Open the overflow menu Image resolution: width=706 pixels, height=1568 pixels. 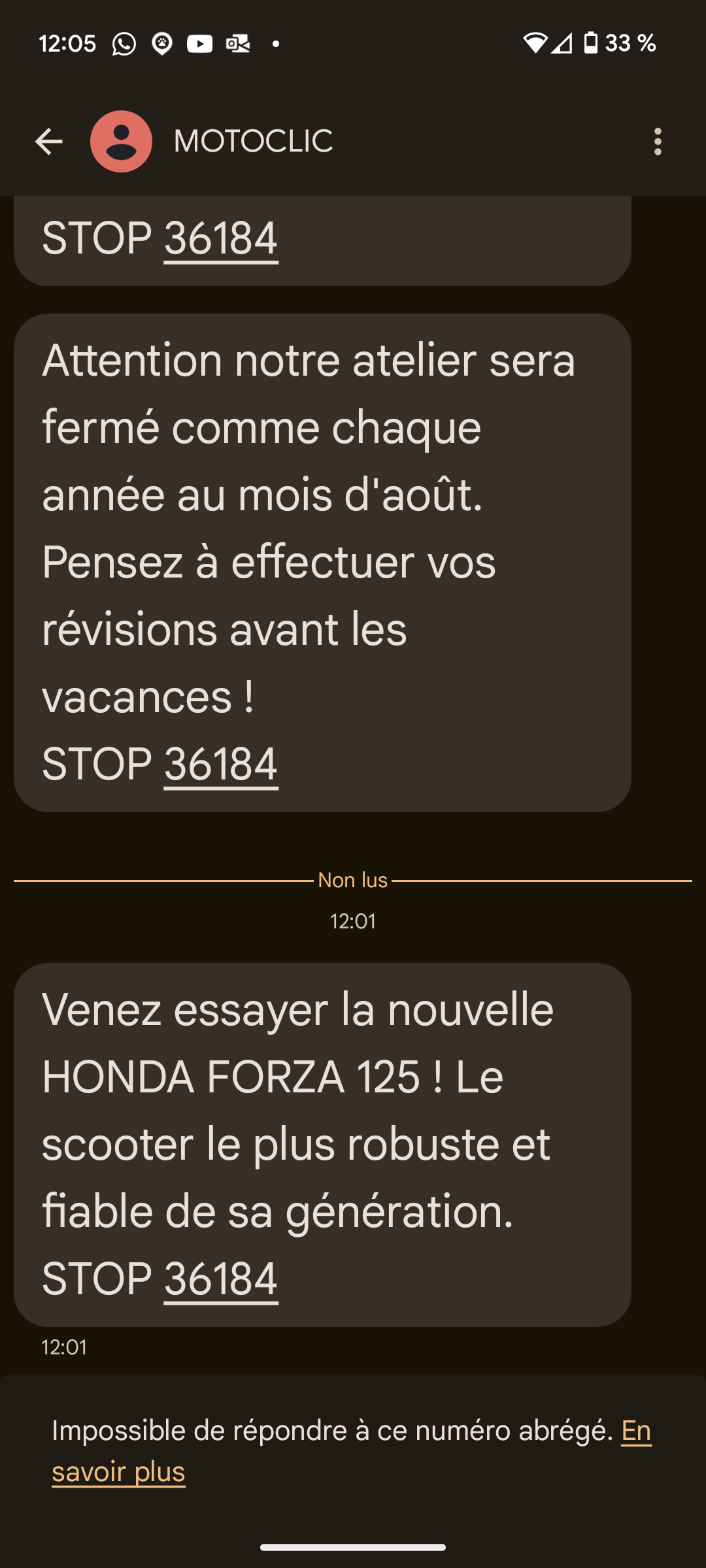(658, 142)
